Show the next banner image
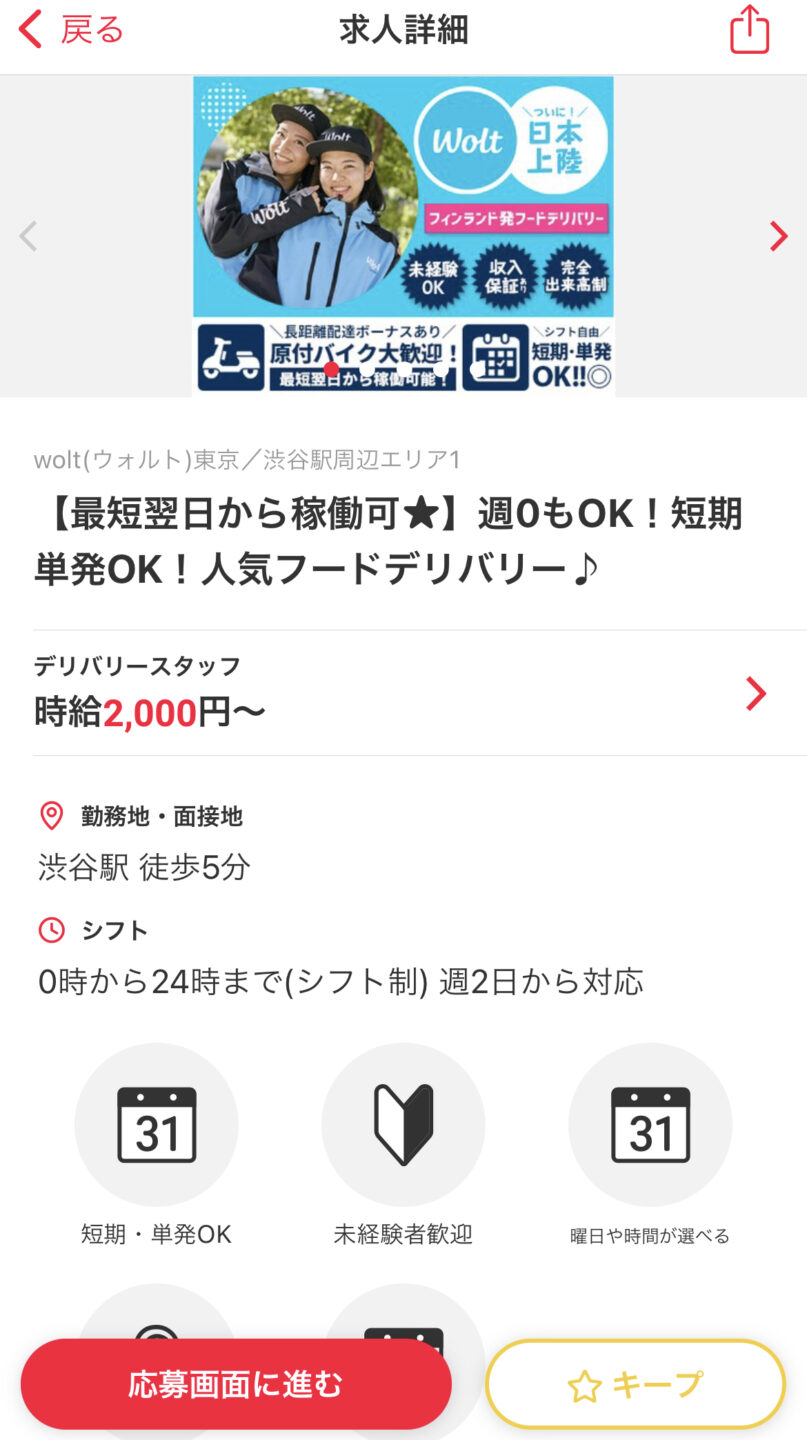This screenshot has height=1440, width=807. click(x=778, y=236)
